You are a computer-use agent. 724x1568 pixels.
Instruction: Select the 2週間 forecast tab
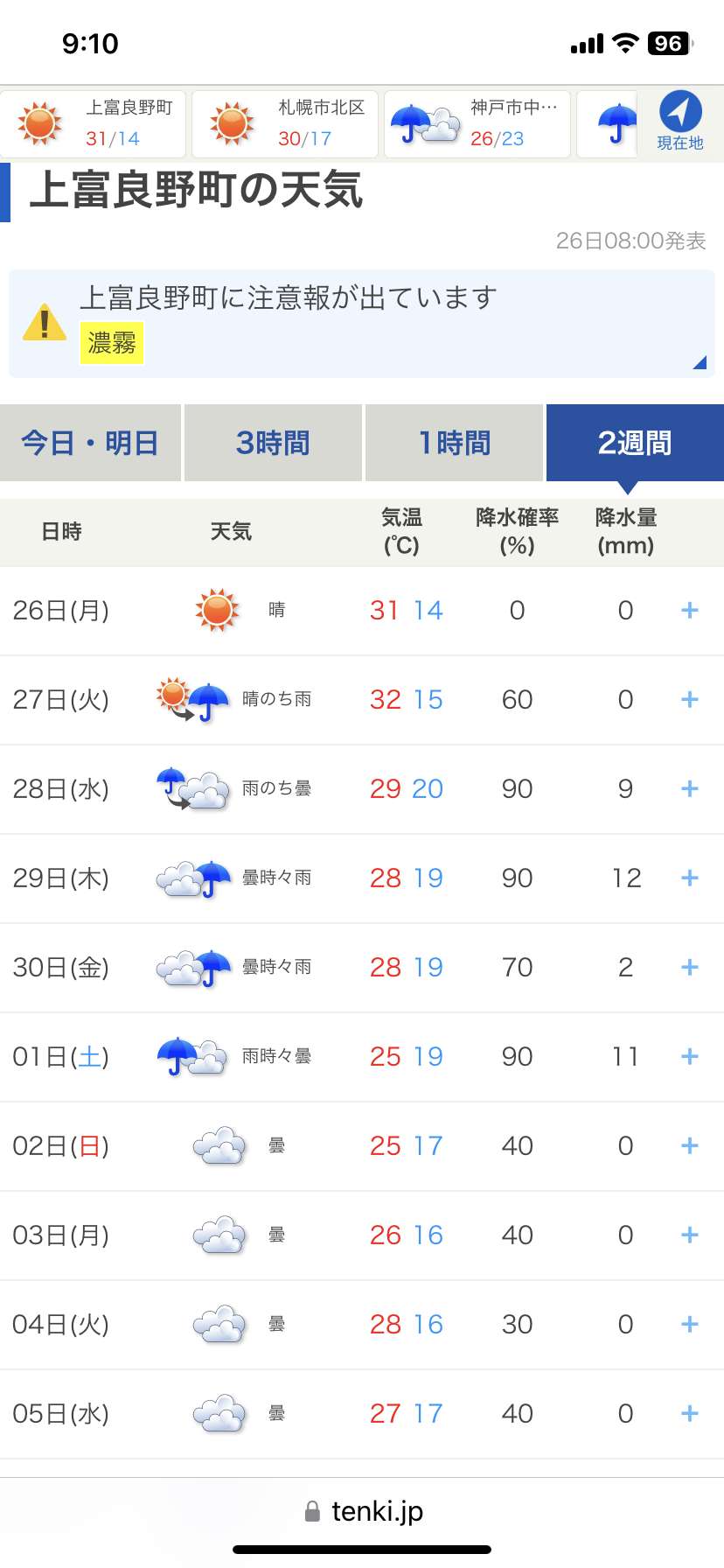point(635,443)
